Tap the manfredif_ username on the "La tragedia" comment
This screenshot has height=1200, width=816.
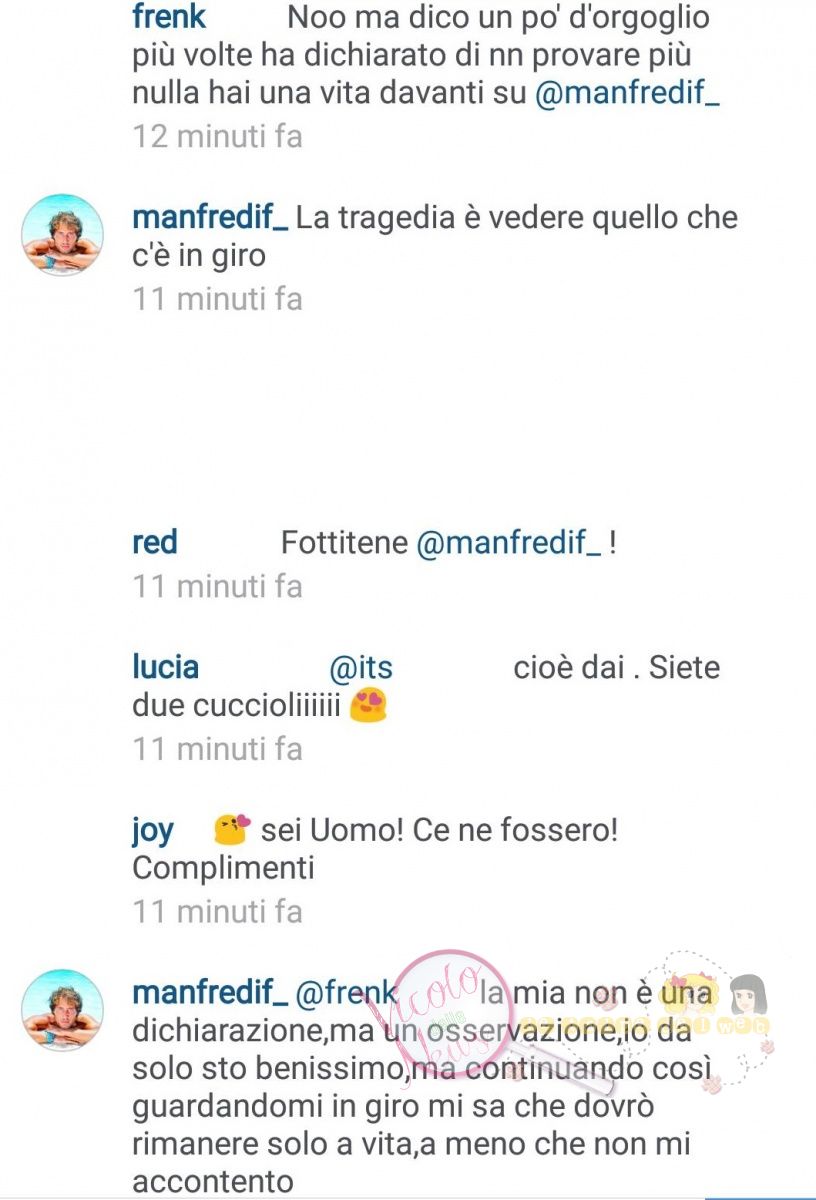[x=210, y=217]
